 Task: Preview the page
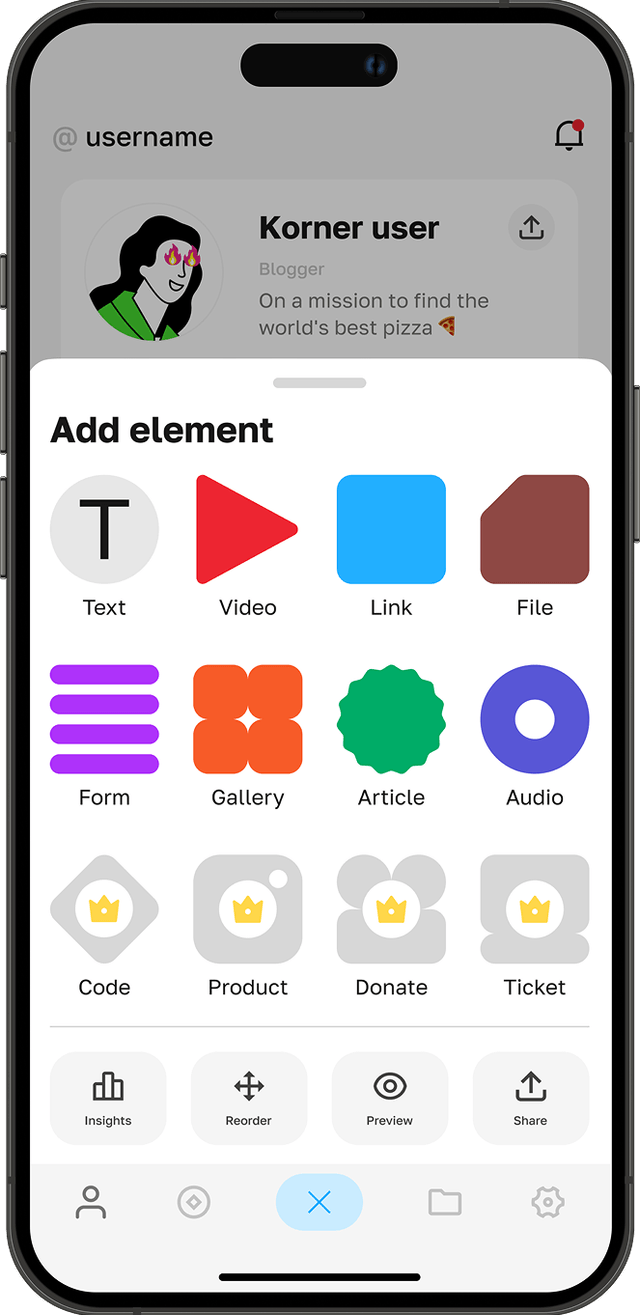tap(390, 1098)
